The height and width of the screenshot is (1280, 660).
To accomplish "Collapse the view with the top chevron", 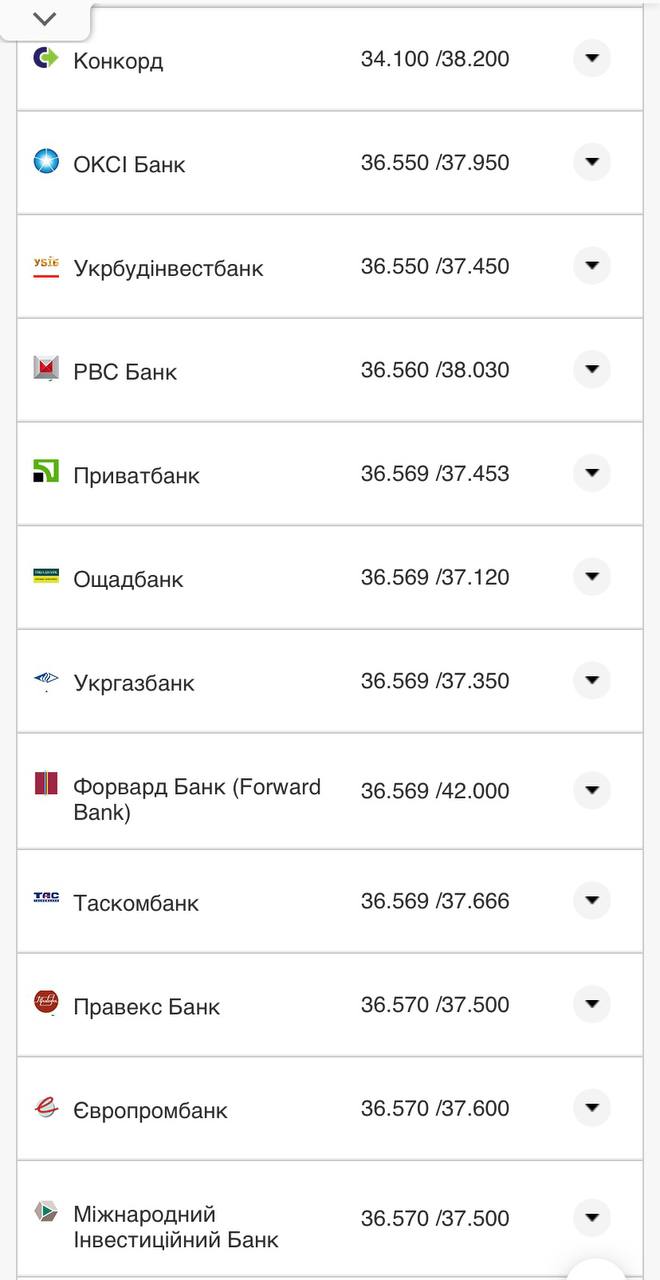I will [45, 19].
